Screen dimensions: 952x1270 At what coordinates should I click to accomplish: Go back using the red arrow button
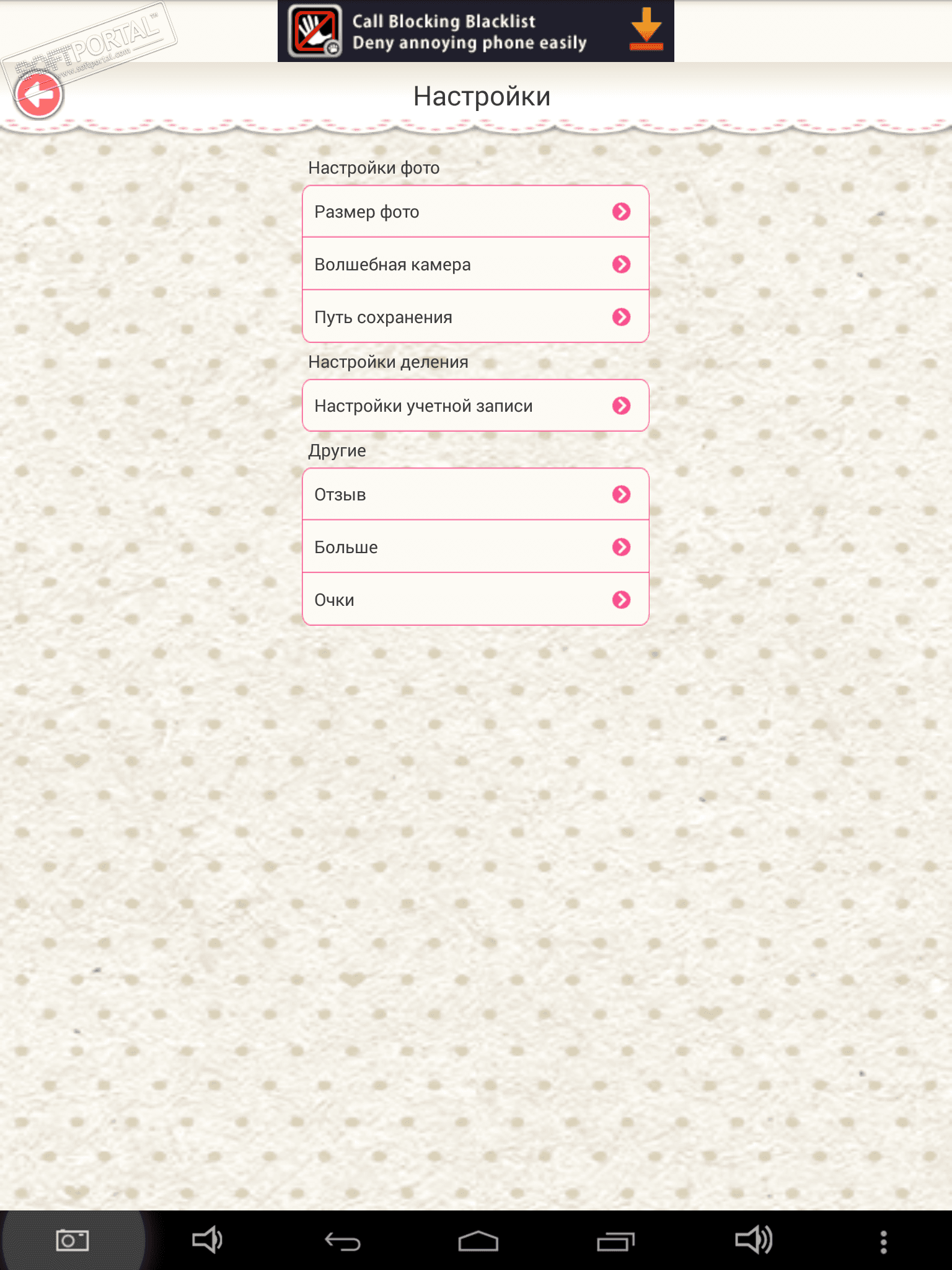pos(38,95)
